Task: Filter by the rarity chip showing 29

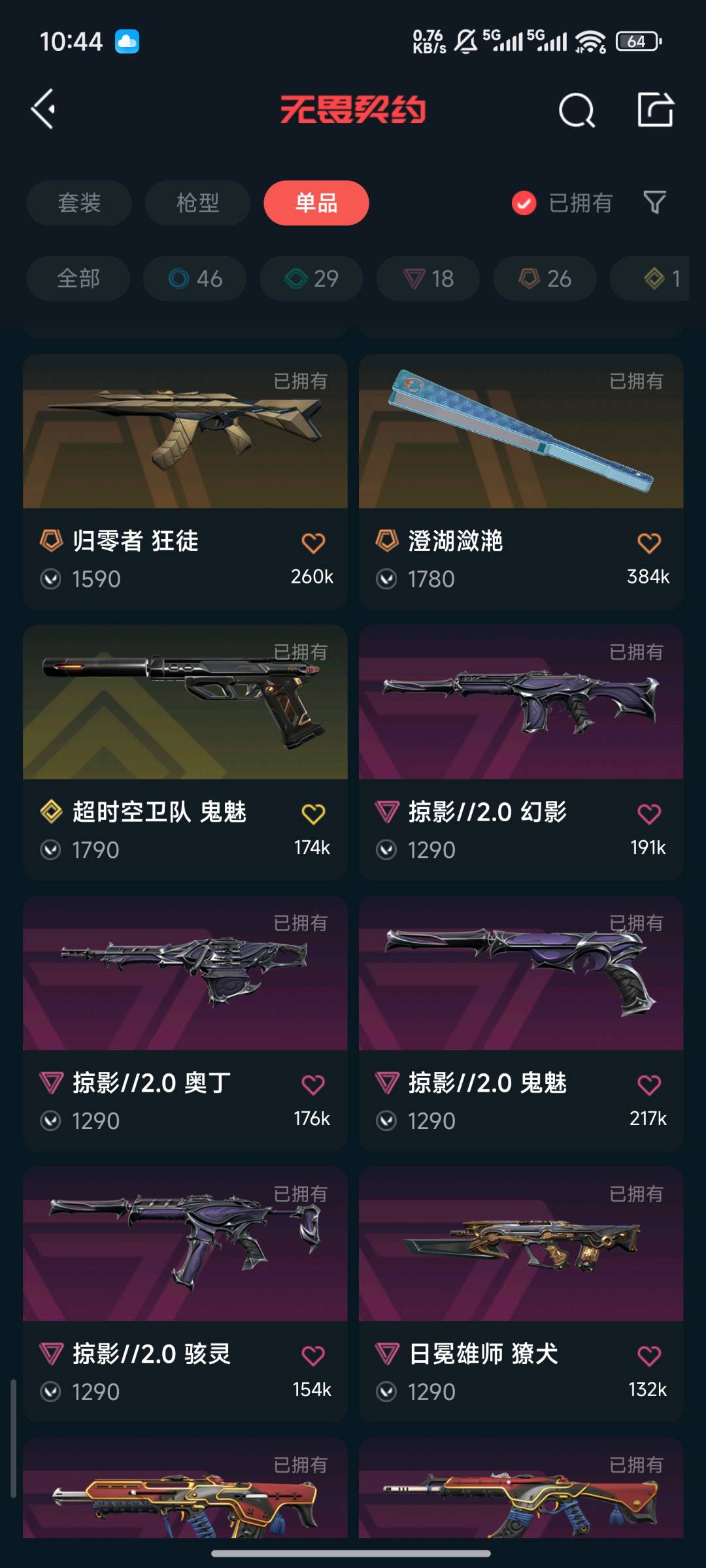Action: click(x=311, y=279)
